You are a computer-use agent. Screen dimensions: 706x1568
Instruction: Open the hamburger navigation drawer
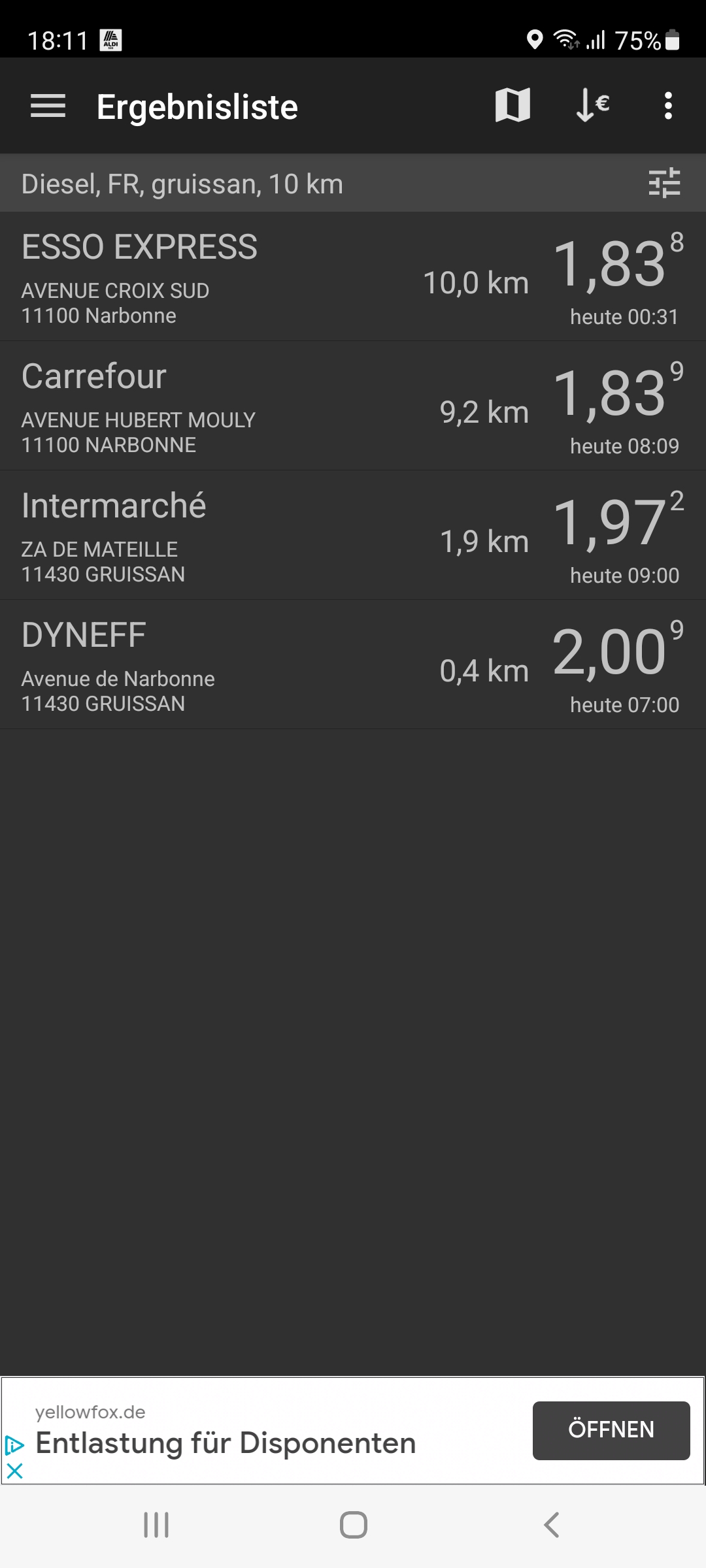click(48, 106)
